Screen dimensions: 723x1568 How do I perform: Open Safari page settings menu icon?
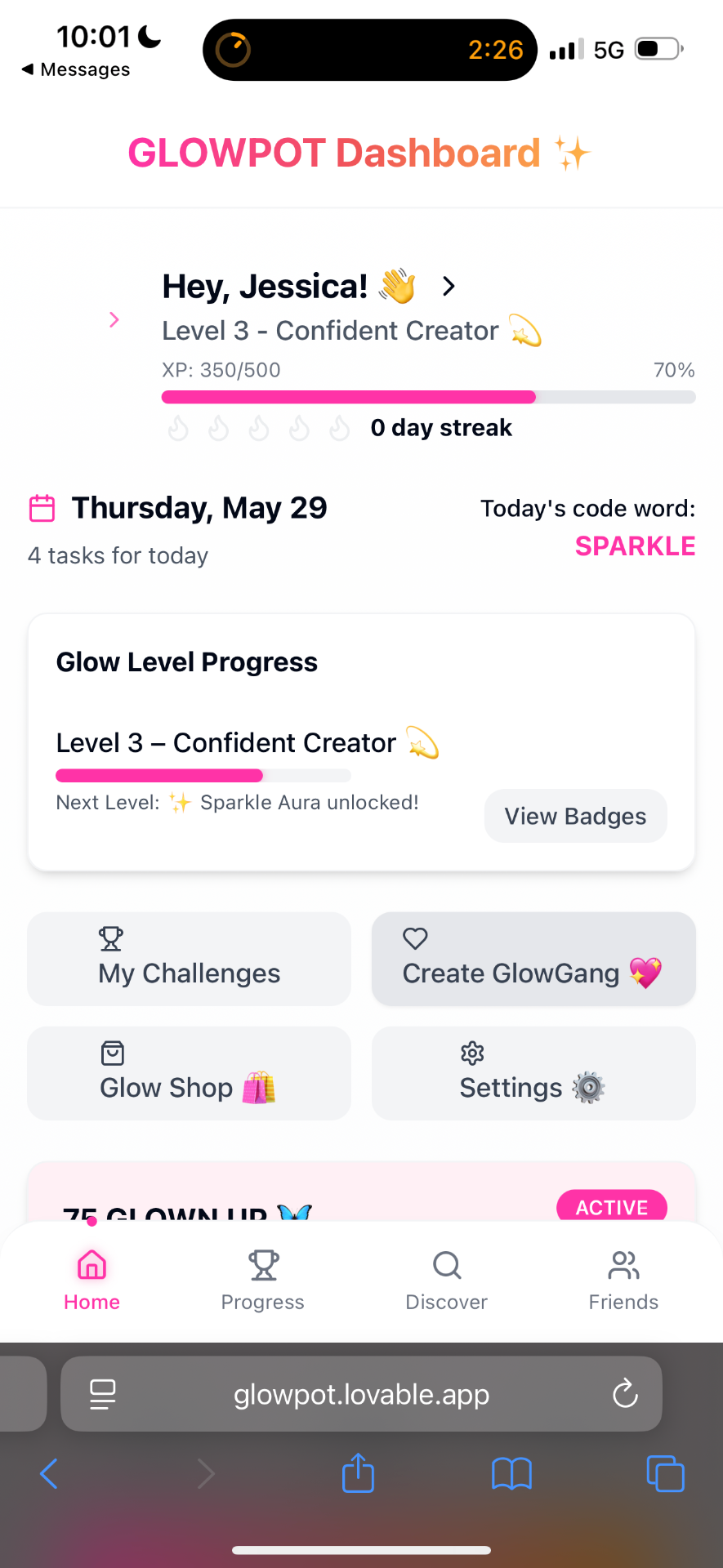tap(103, 1394)
